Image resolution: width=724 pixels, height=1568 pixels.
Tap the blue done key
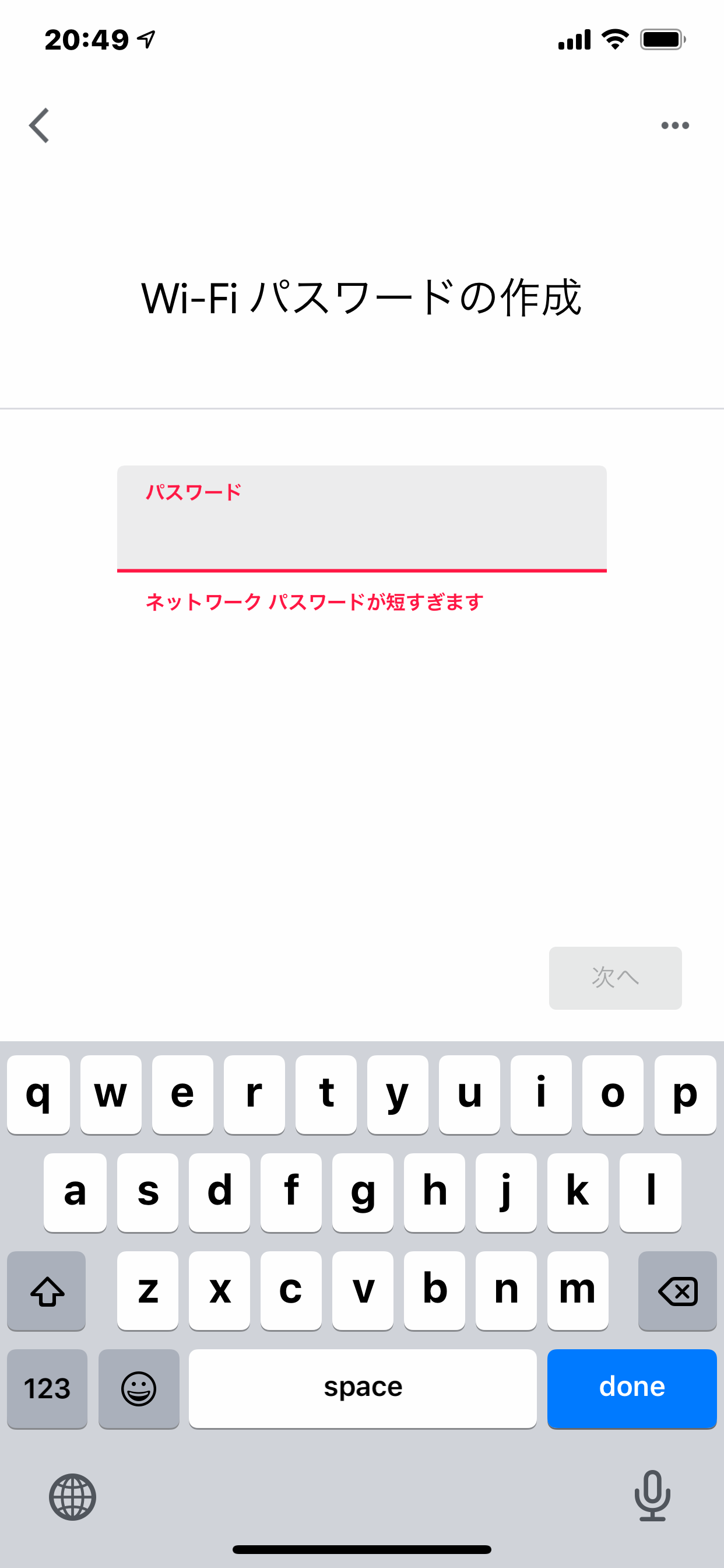coord(631,1388)
